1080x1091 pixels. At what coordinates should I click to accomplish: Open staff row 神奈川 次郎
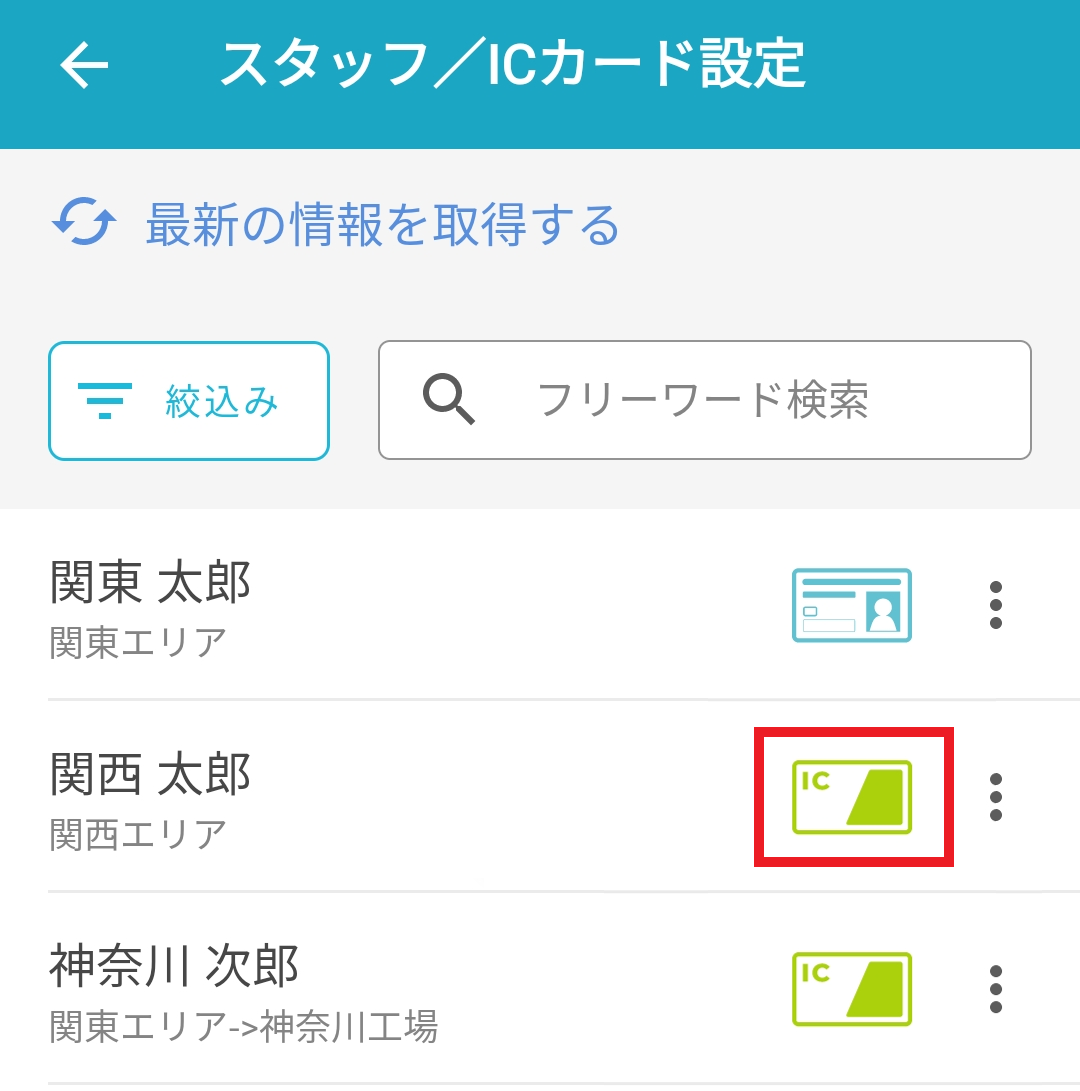(300, 989)
